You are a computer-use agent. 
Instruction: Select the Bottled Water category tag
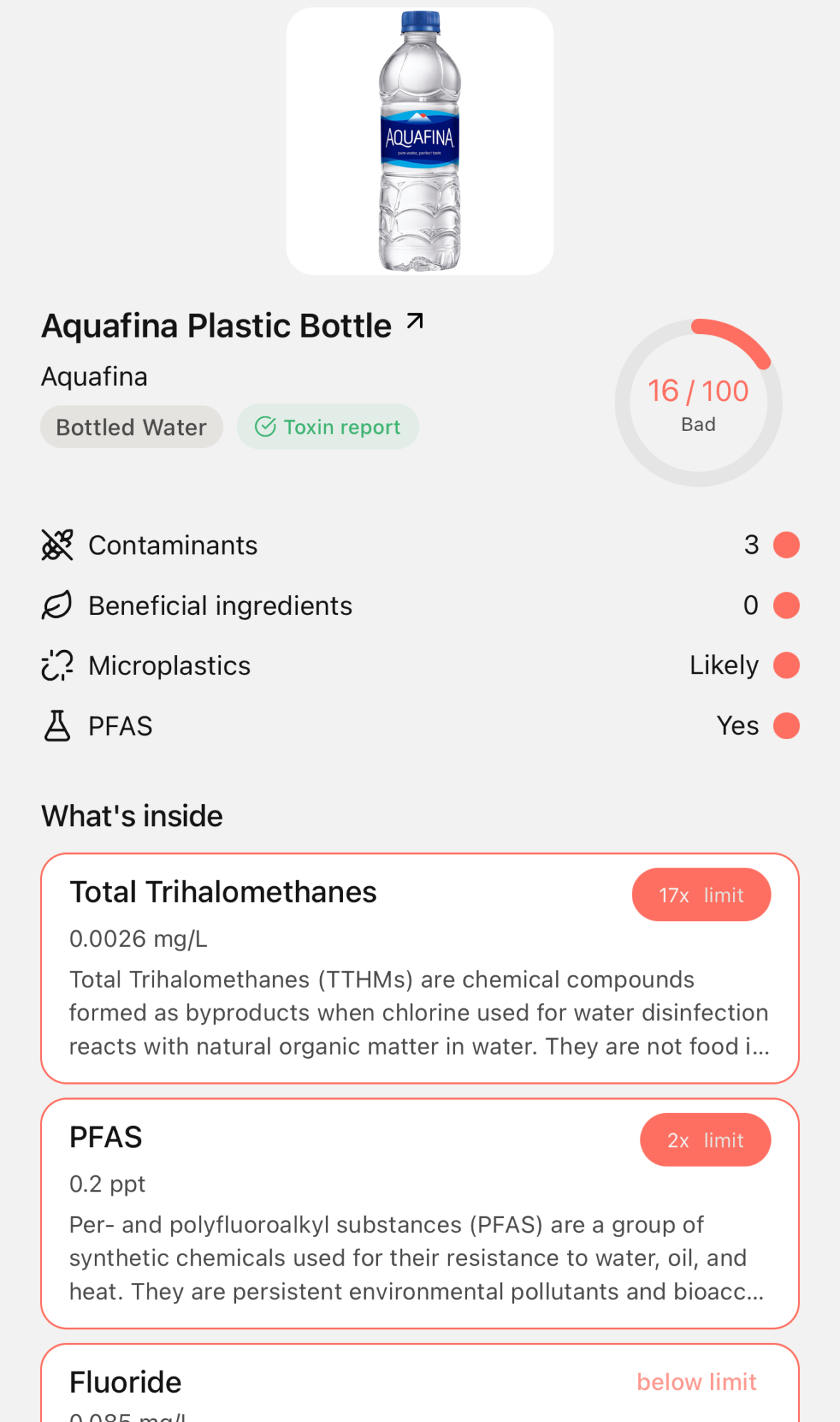pos(131,426)
